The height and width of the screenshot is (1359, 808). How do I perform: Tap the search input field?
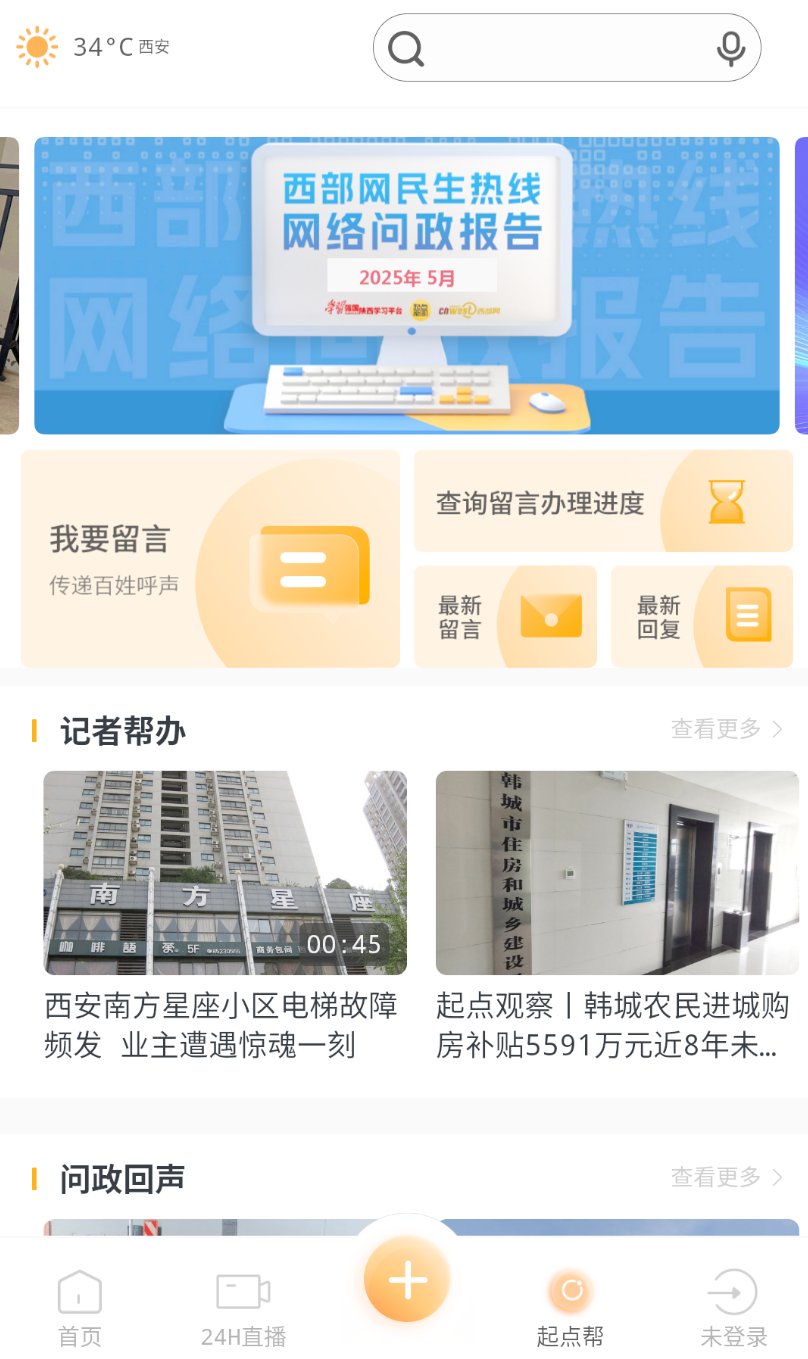pos(567,47)
